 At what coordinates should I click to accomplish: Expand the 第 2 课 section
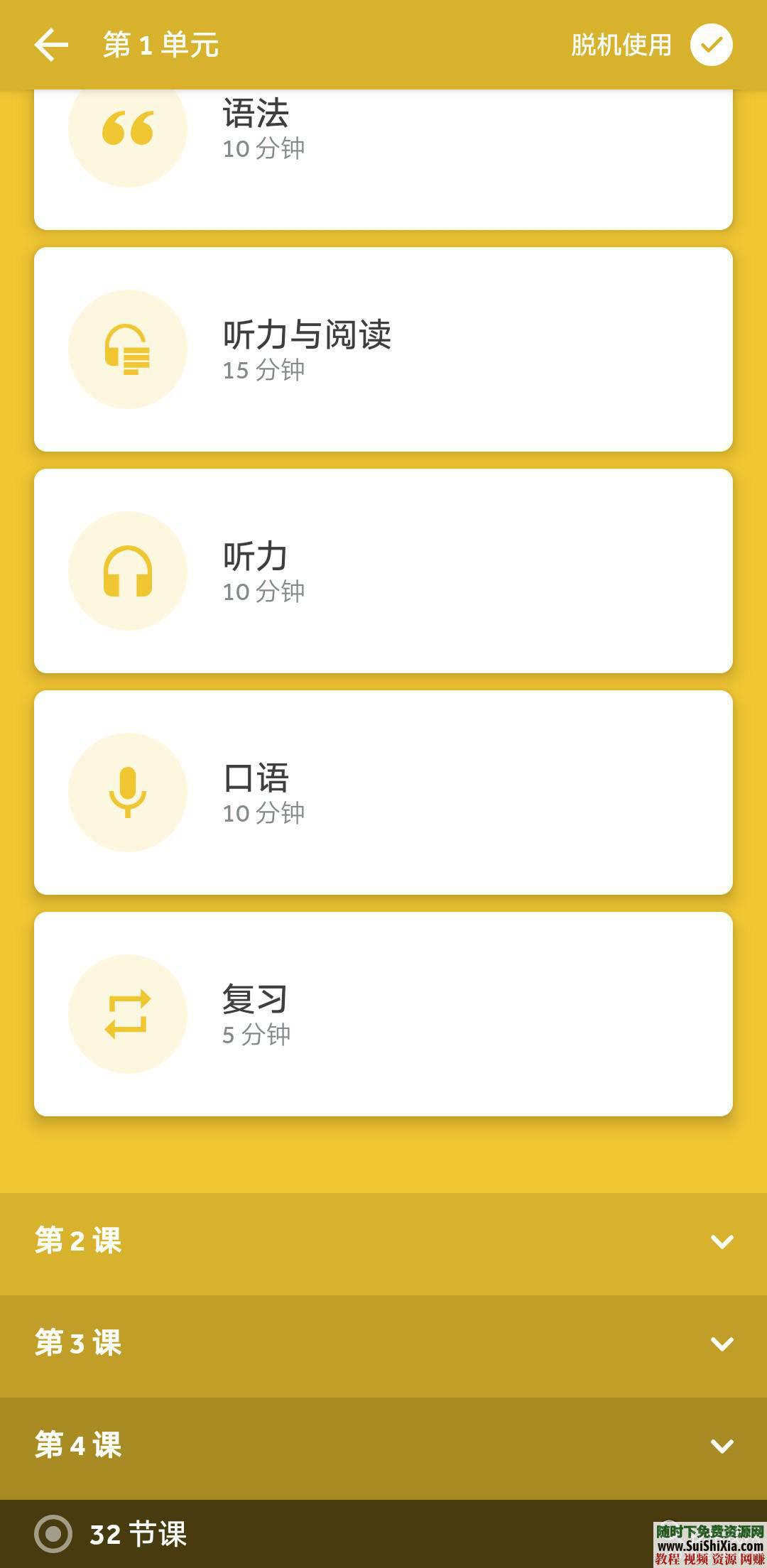click(x=383, y=1241)
